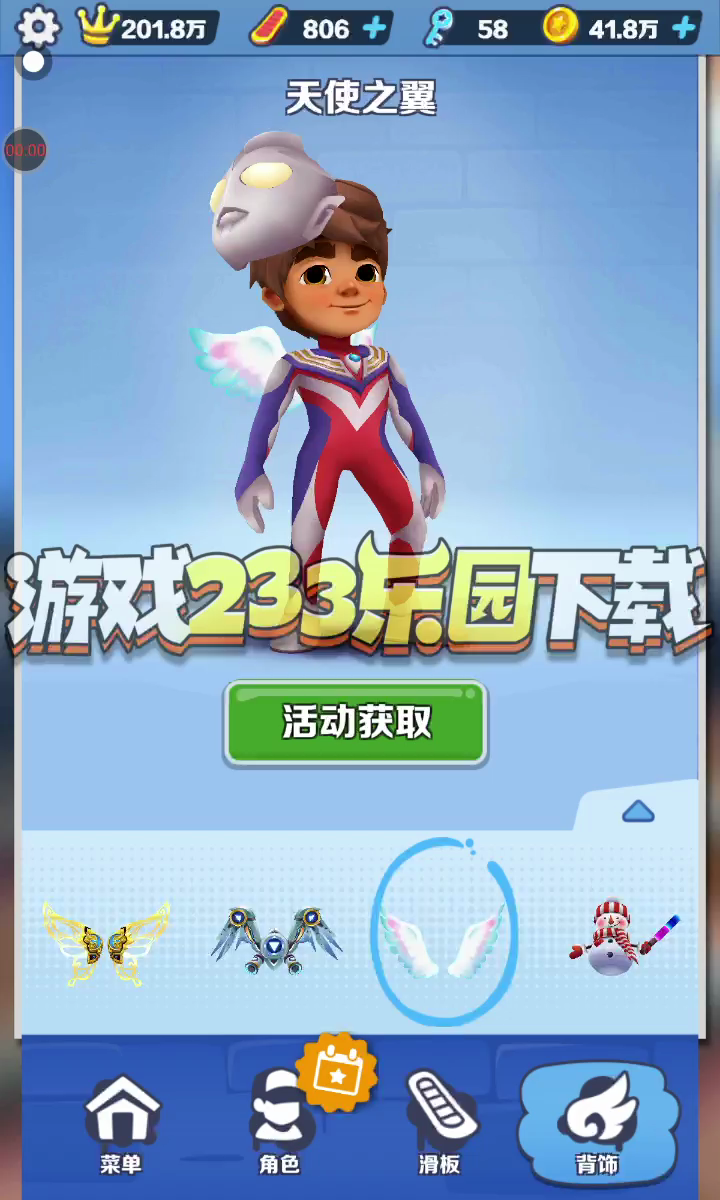
Task: Go to the 菜单 home tab
Action: 122,1122
